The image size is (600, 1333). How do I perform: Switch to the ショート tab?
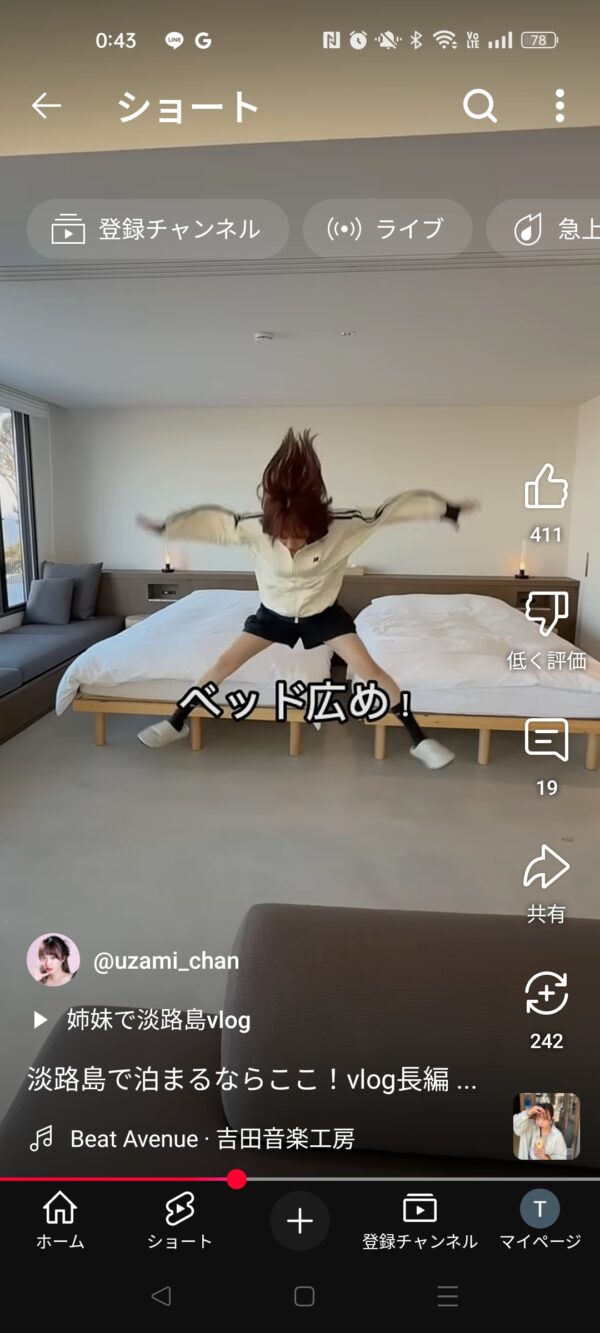tap(180, 1221)
